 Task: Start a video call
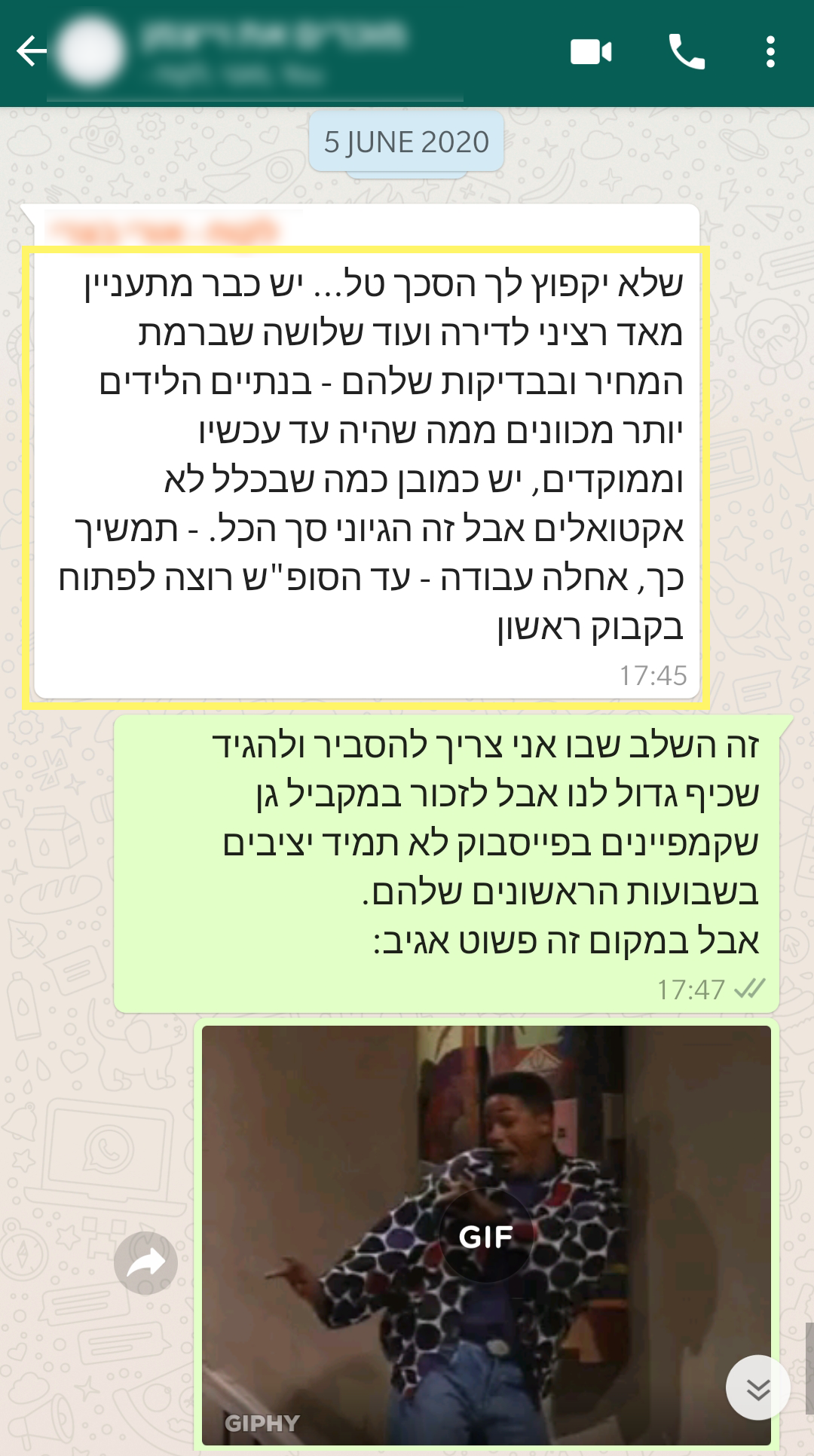click(x=591, y=52)
